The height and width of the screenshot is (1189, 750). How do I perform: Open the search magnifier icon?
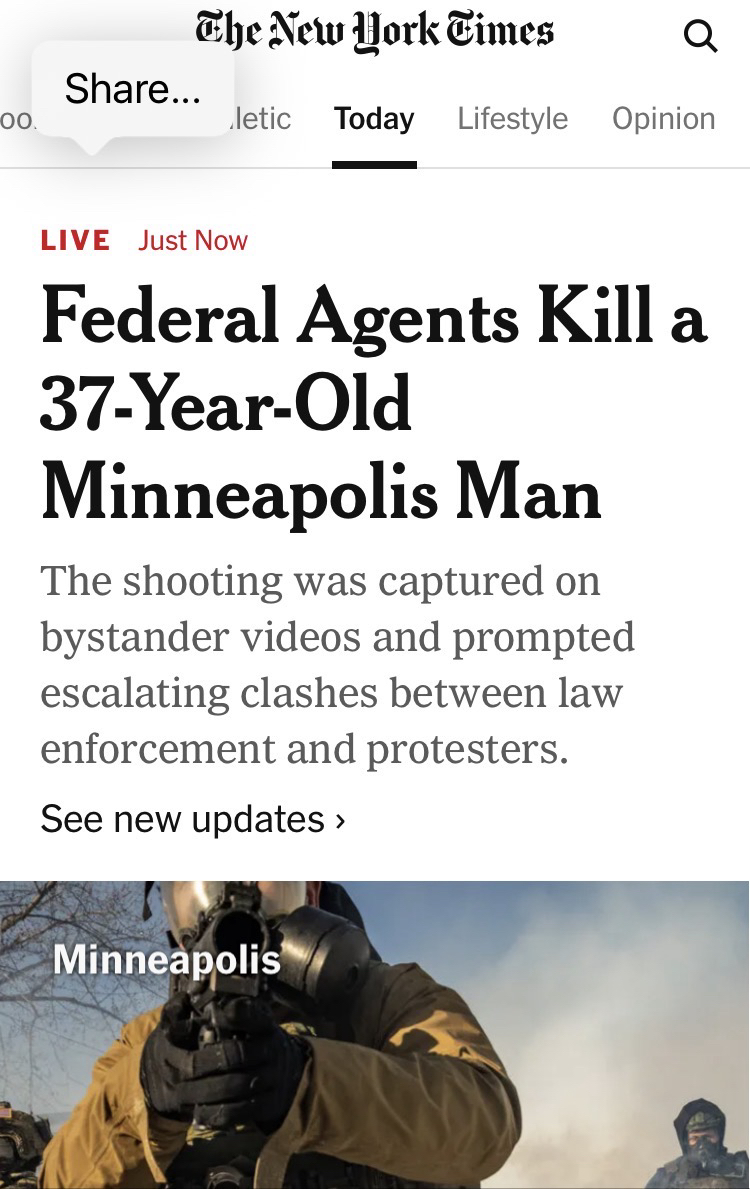[700, 37]
